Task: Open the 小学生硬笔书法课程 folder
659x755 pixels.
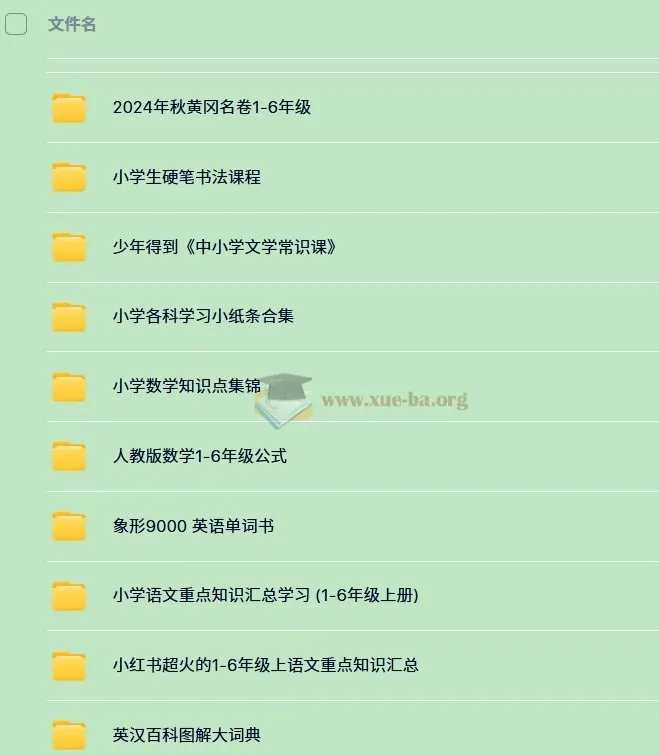Action: 187,177
